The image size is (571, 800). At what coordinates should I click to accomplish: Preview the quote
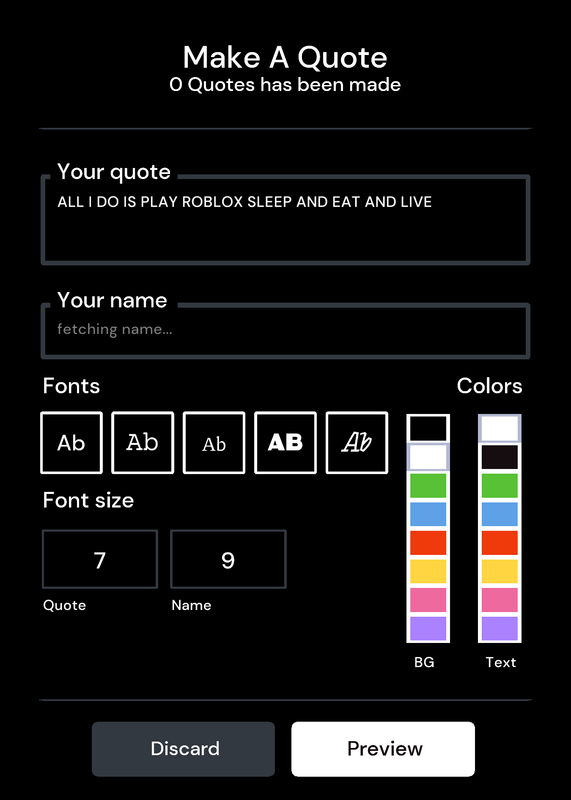(383, 749)
